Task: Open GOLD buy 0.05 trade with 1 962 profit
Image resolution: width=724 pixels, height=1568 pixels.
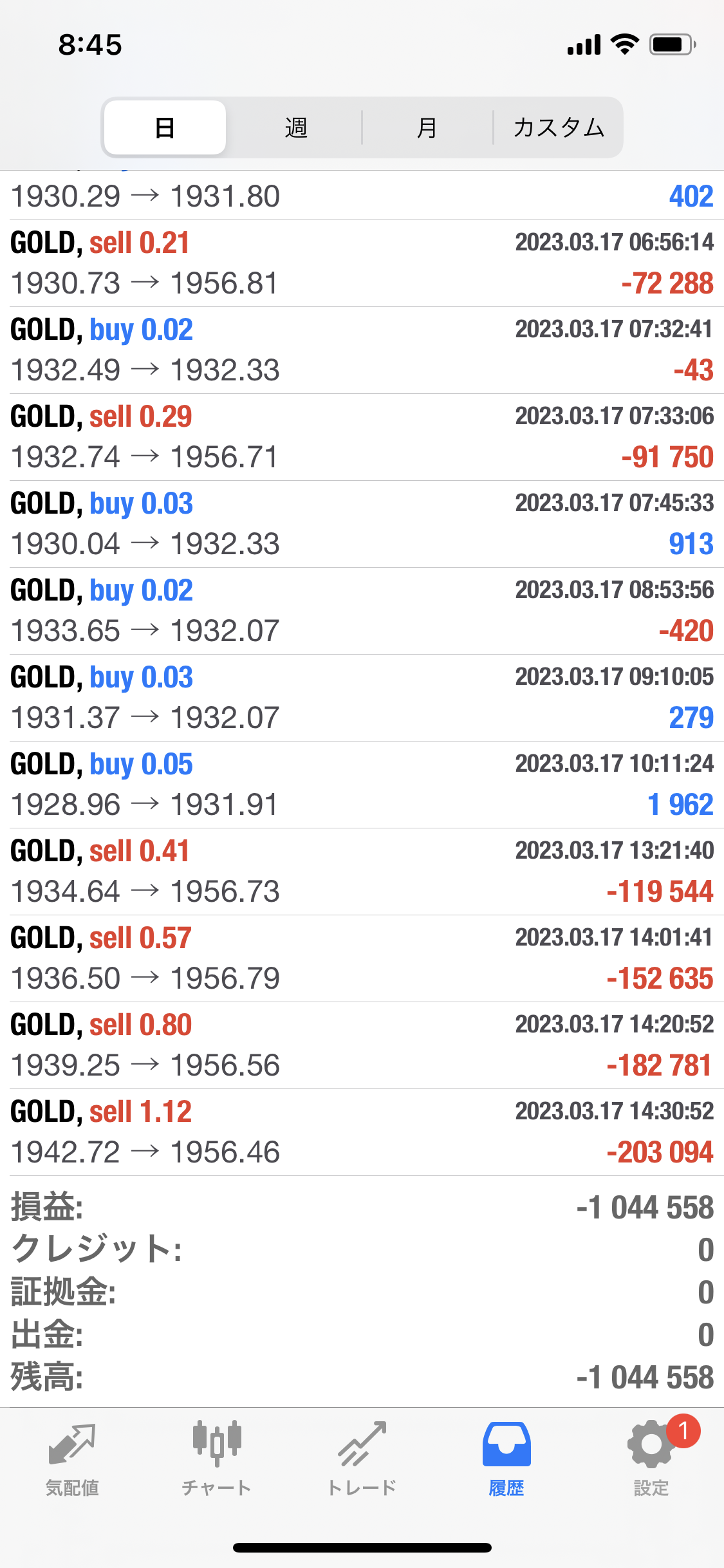Action: [x=362, y=785]
